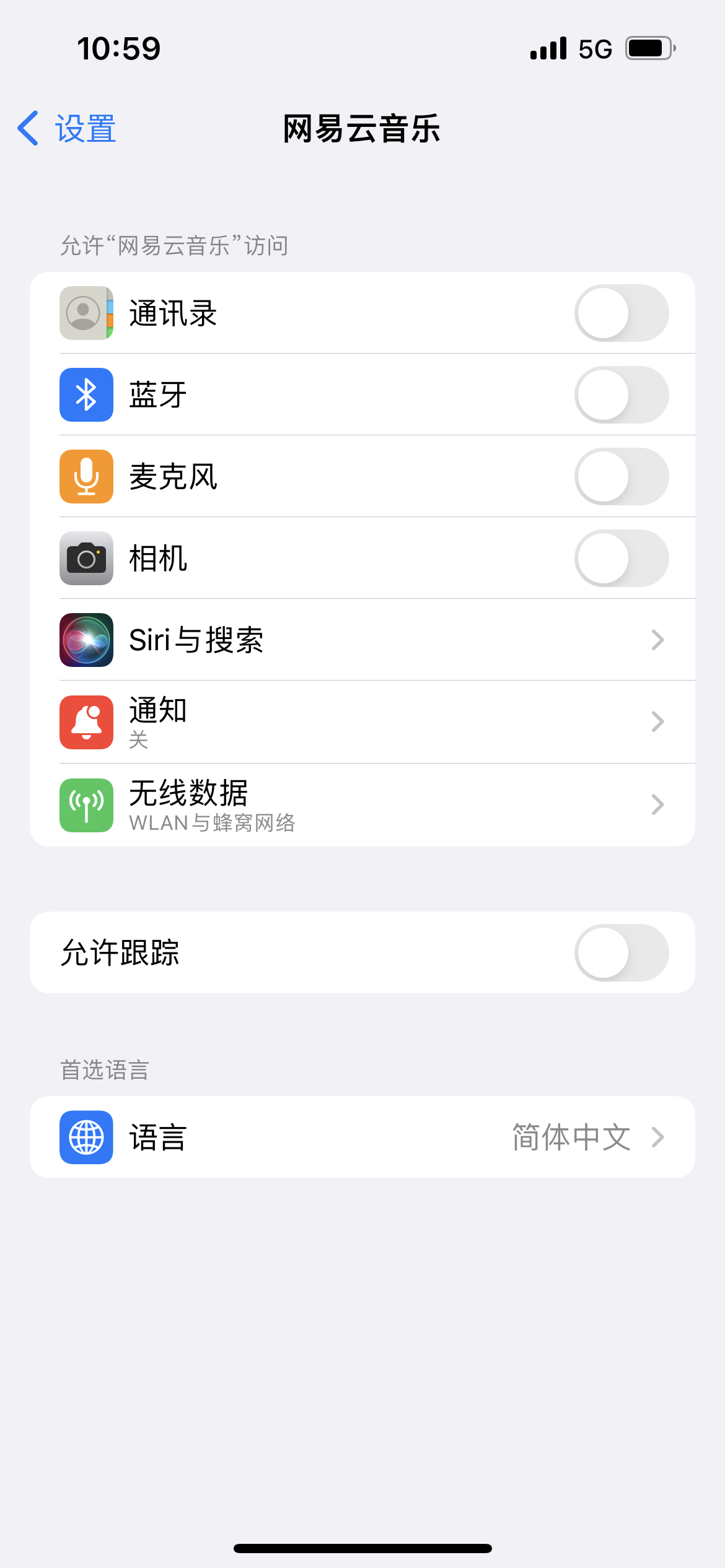Screen dimensions: 725x1568
Task: Open 通知 settings
Action: tap(362, 721)
